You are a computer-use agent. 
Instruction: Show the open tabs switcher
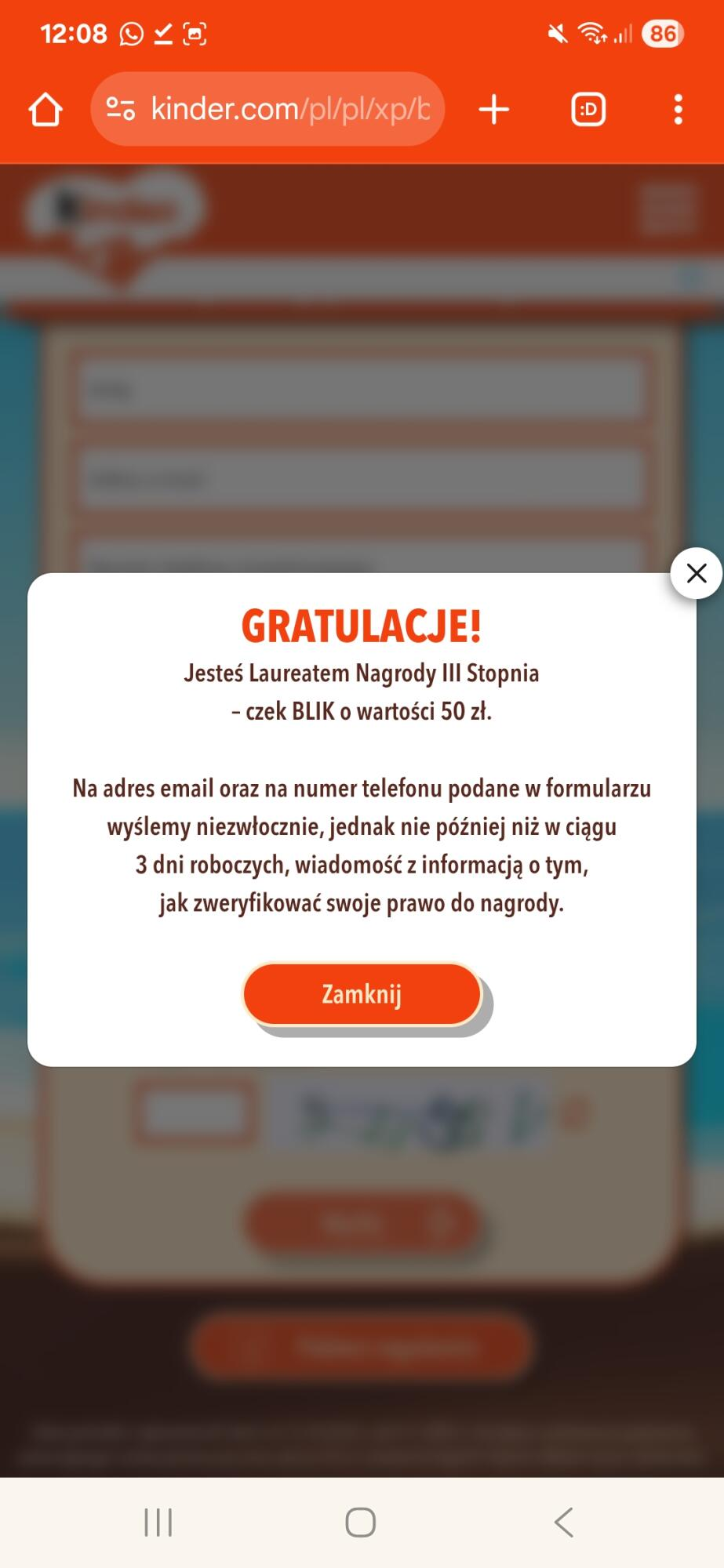point(588,110)
